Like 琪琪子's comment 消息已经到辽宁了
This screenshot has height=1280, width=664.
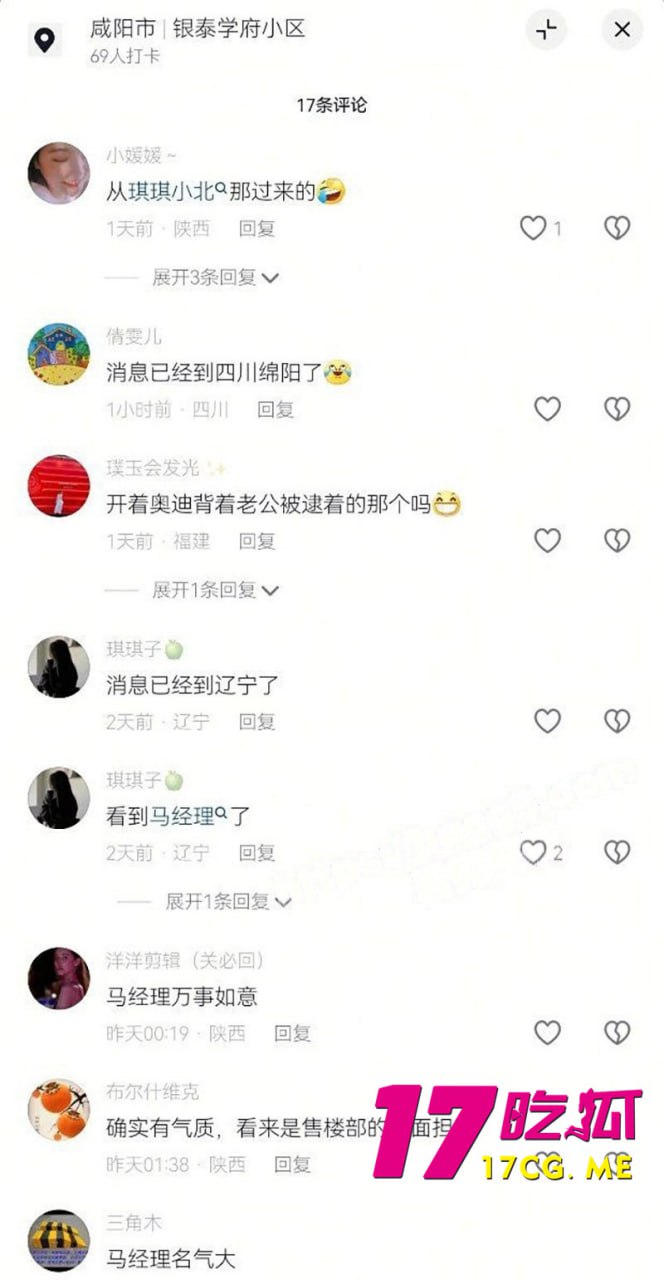pos(547,721)
